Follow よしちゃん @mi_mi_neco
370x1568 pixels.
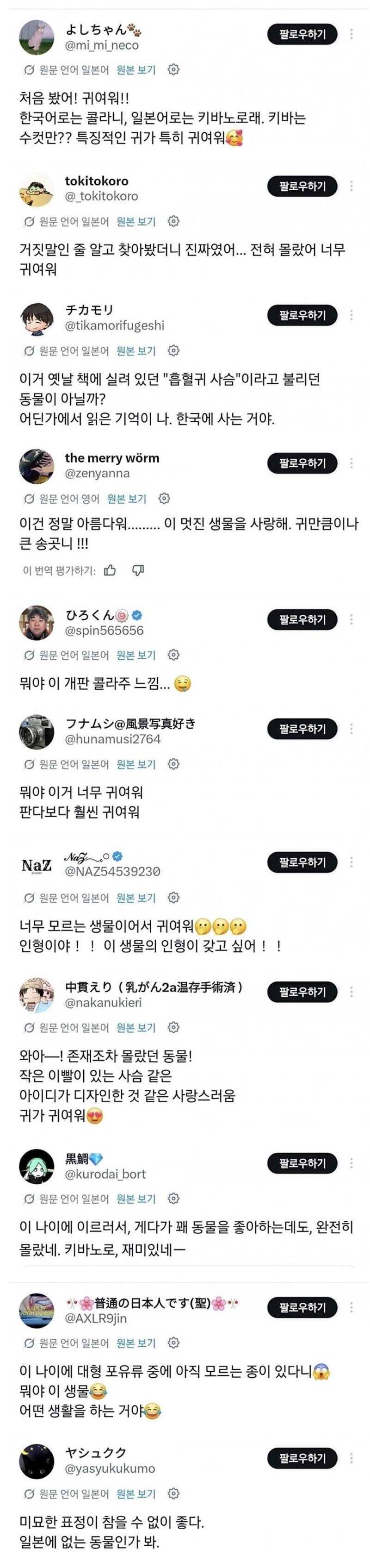pos(302,35)
